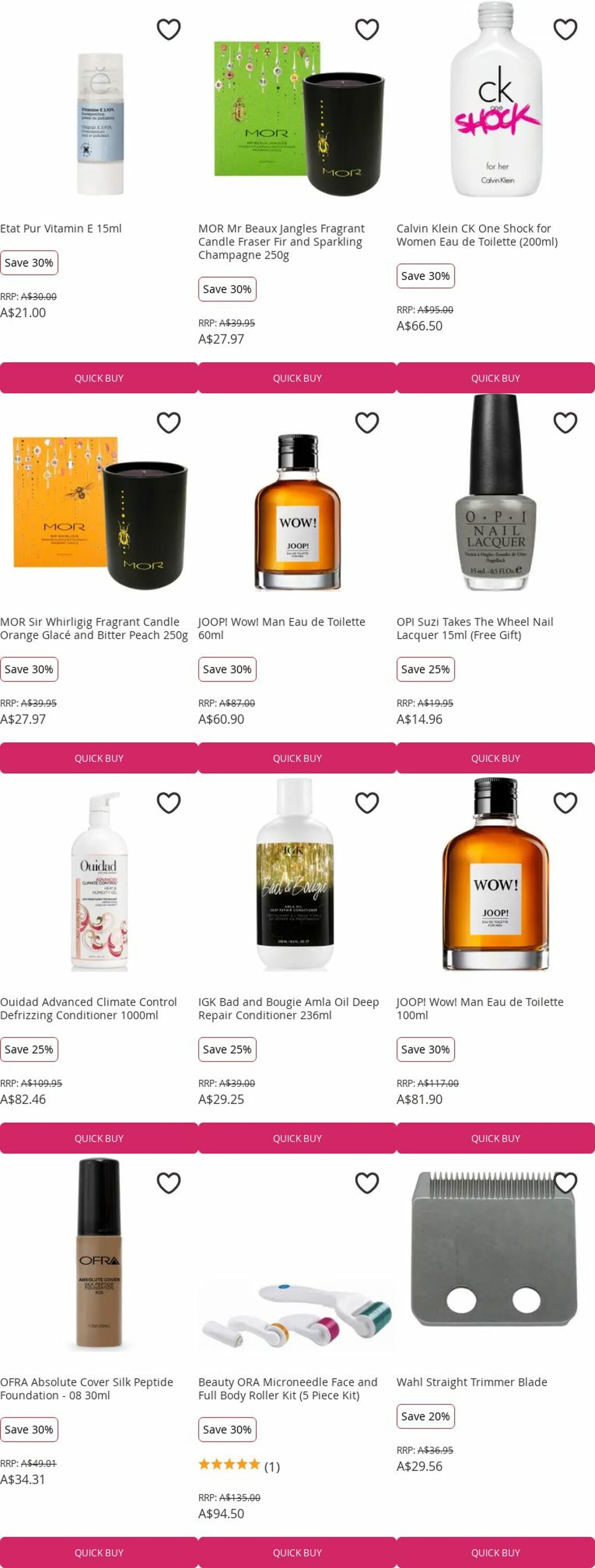Image resolution: width=595 pixels, height=1568 pixels.
Task: Wishlist the MOR Sir Whirligig candle
Action: pyautogui.click(x=169, y=422)
